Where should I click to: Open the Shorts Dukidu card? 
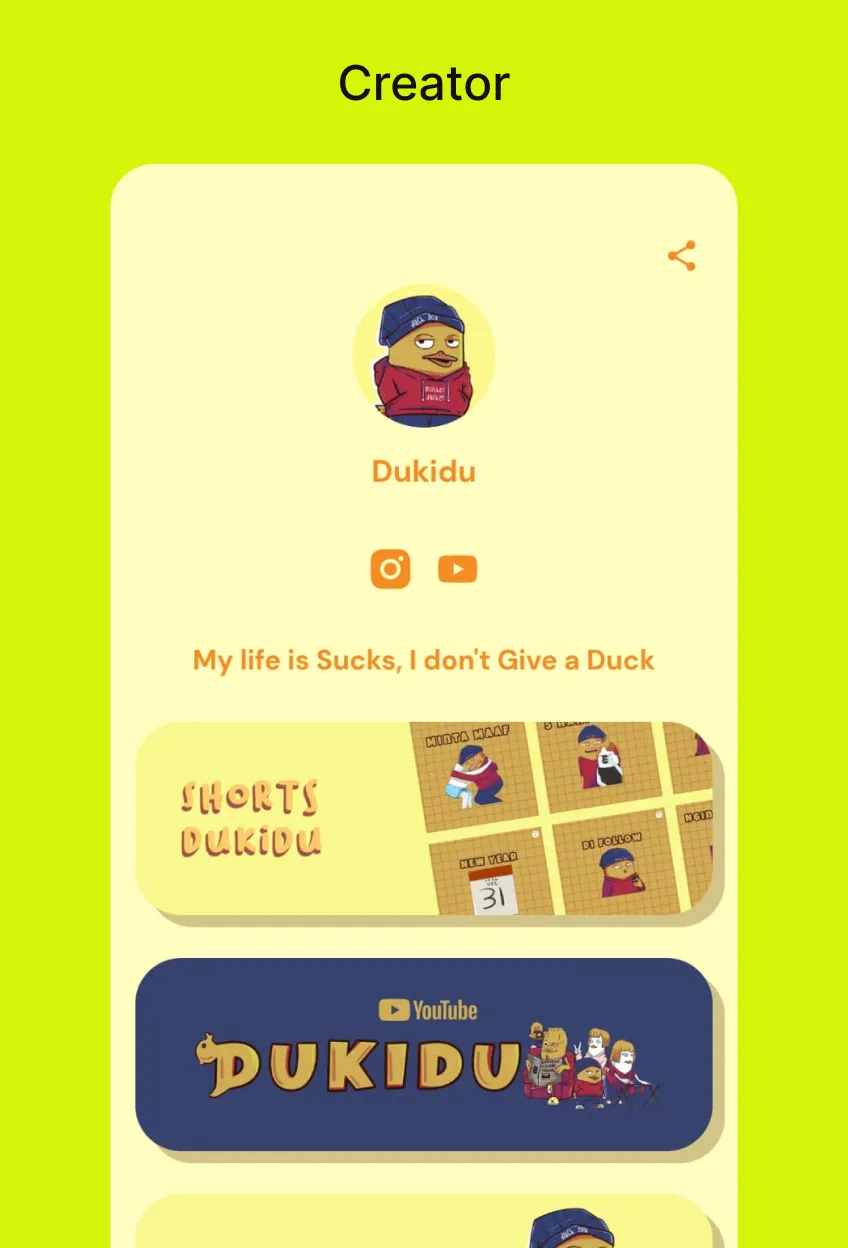point(424,818)
